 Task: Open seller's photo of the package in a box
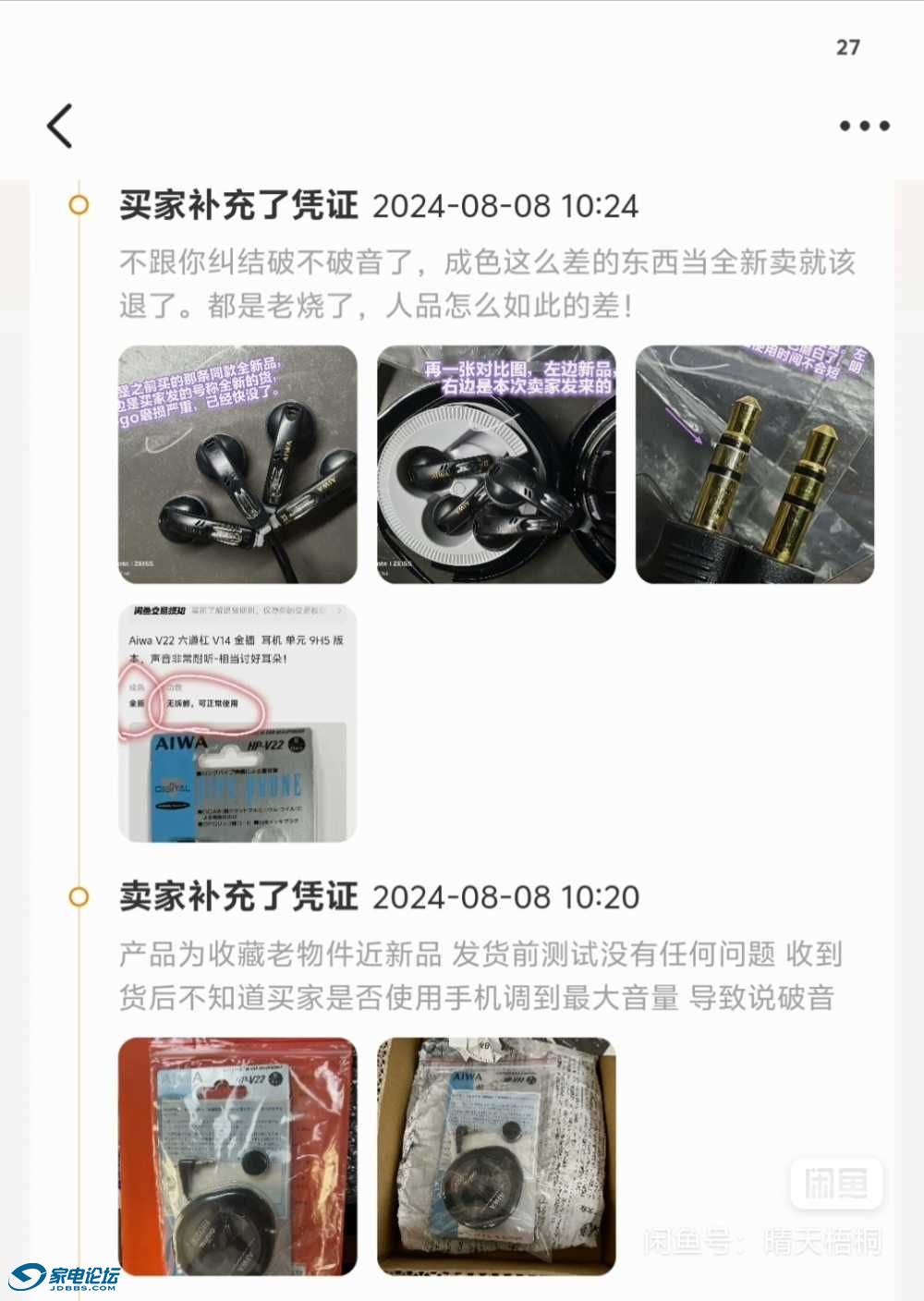[496, 1156]
